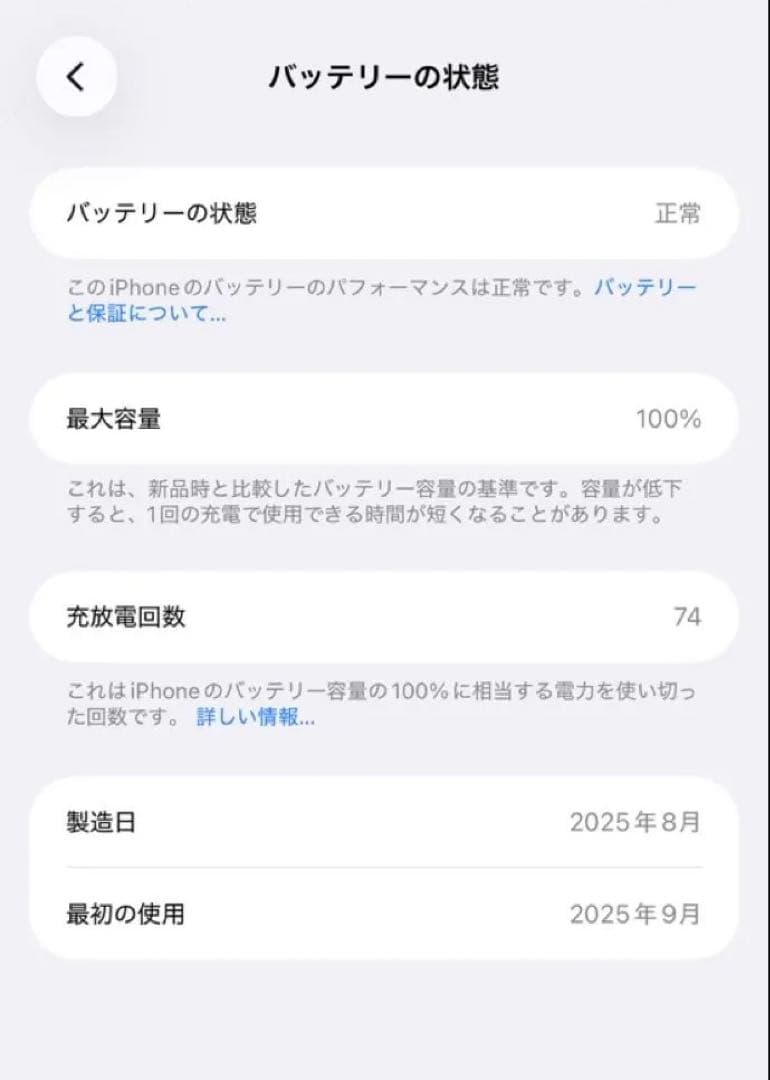Select the 充放電回数 row
Viewport: 770px width, 1080px height.
[x=385, y=619]
